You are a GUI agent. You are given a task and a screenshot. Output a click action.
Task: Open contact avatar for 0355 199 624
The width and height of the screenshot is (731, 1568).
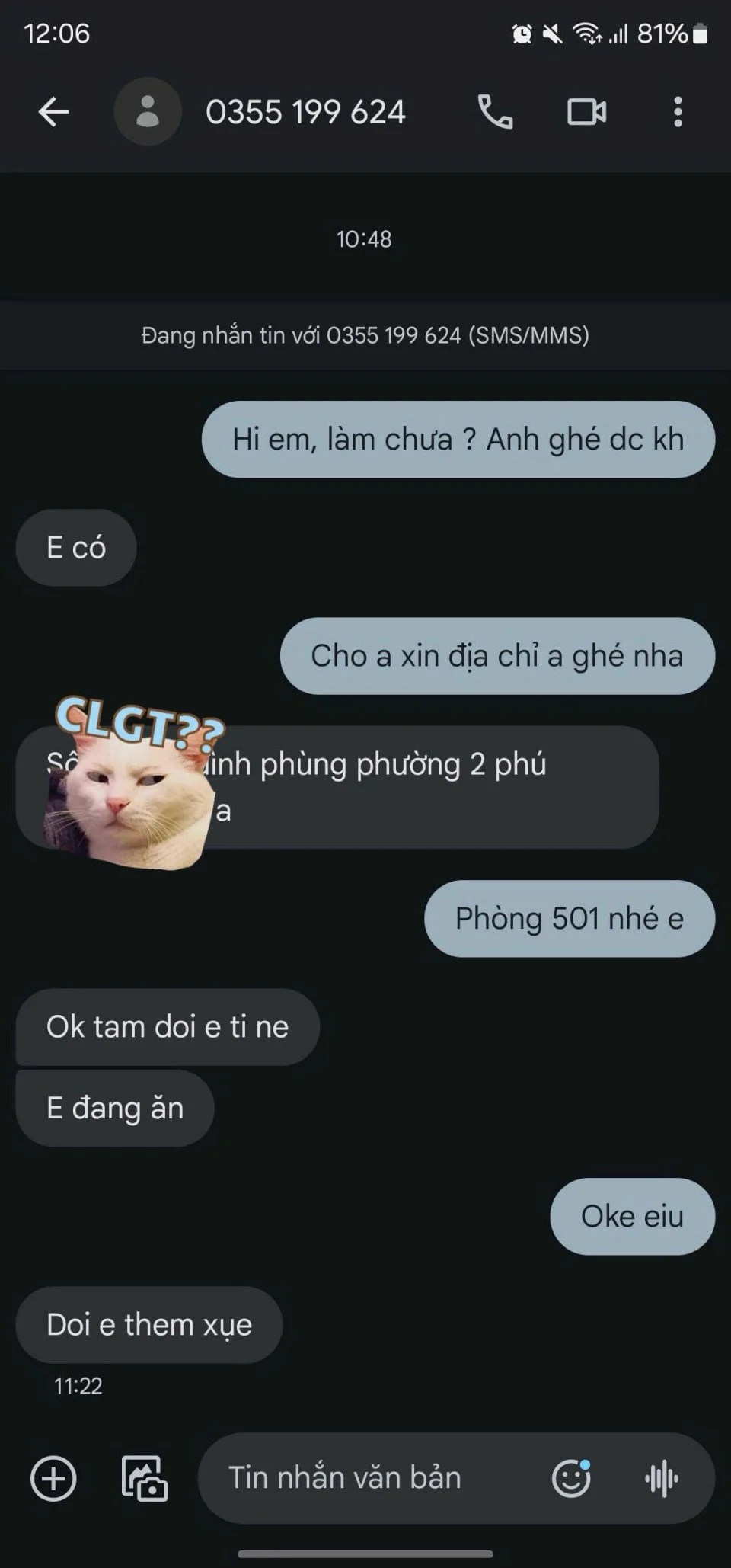coord(147,112)
